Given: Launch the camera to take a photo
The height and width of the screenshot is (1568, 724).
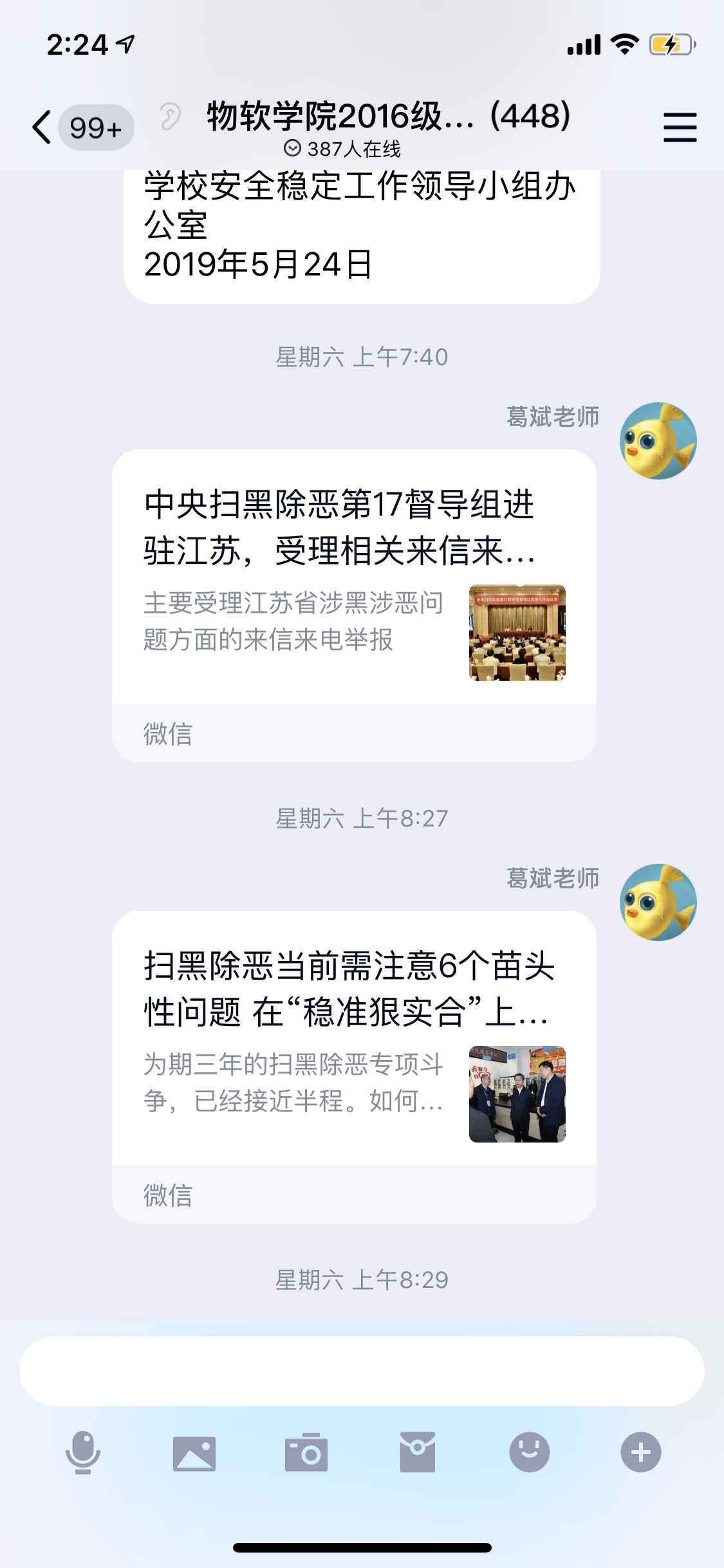Looking at the screenshot, I should tap(306, 1452).
